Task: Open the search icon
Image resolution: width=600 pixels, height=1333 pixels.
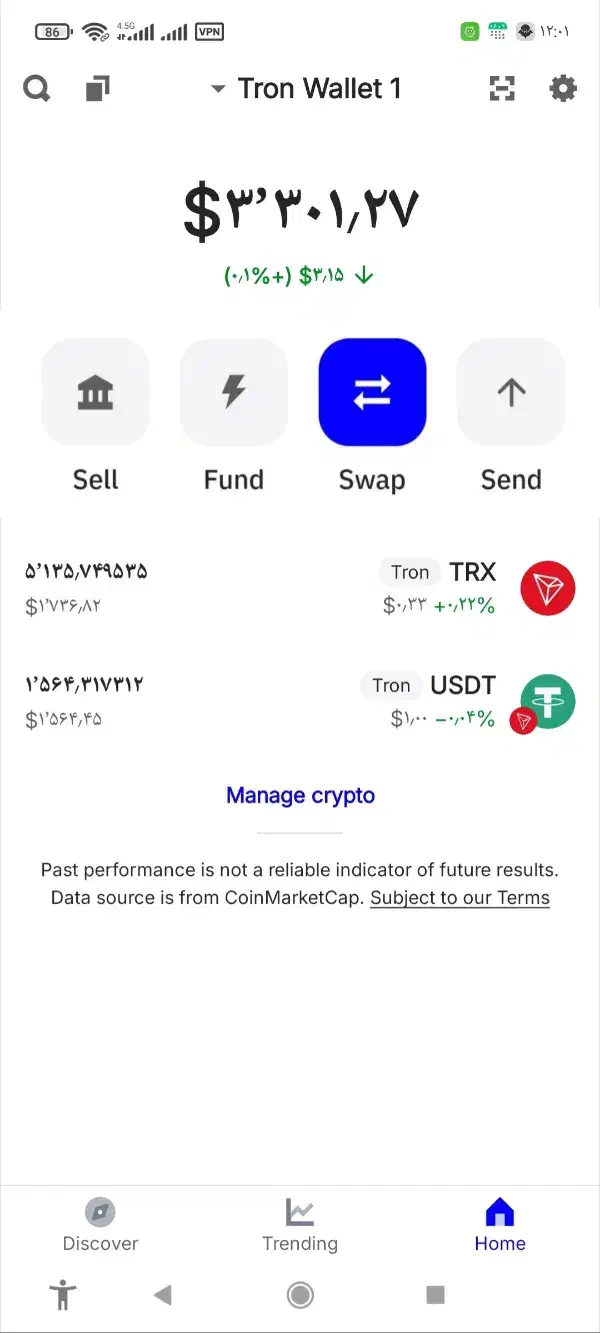Action: (37, 89)
